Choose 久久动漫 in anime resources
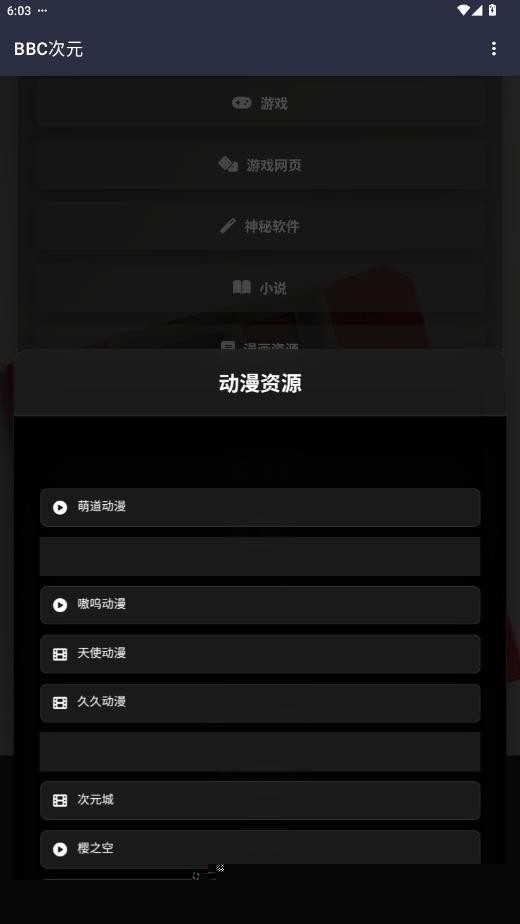The width and height of the screenshot is (520, 924). [260, 703]
